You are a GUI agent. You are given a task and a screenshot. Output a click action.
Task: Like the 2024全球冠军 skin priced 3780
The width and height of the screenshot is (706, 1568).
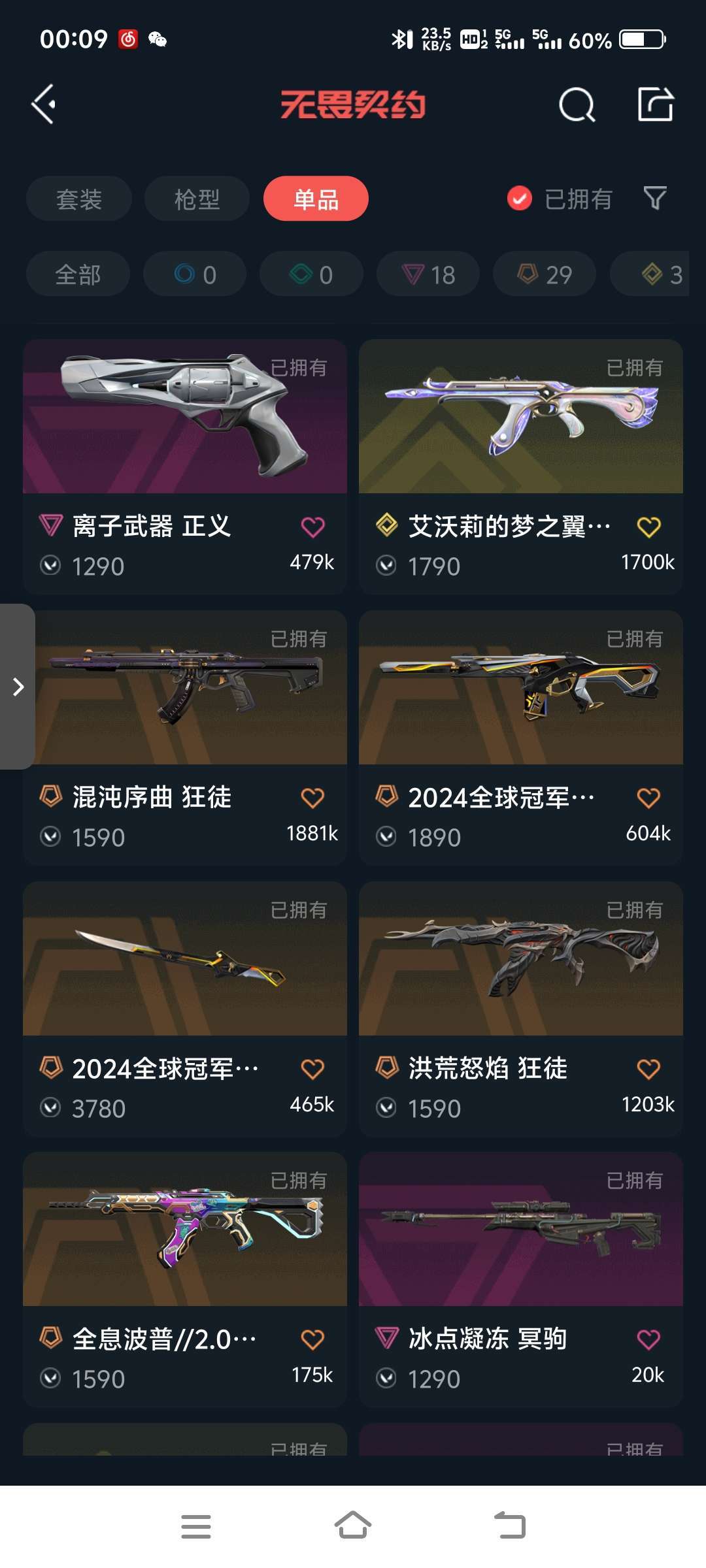312,1070
